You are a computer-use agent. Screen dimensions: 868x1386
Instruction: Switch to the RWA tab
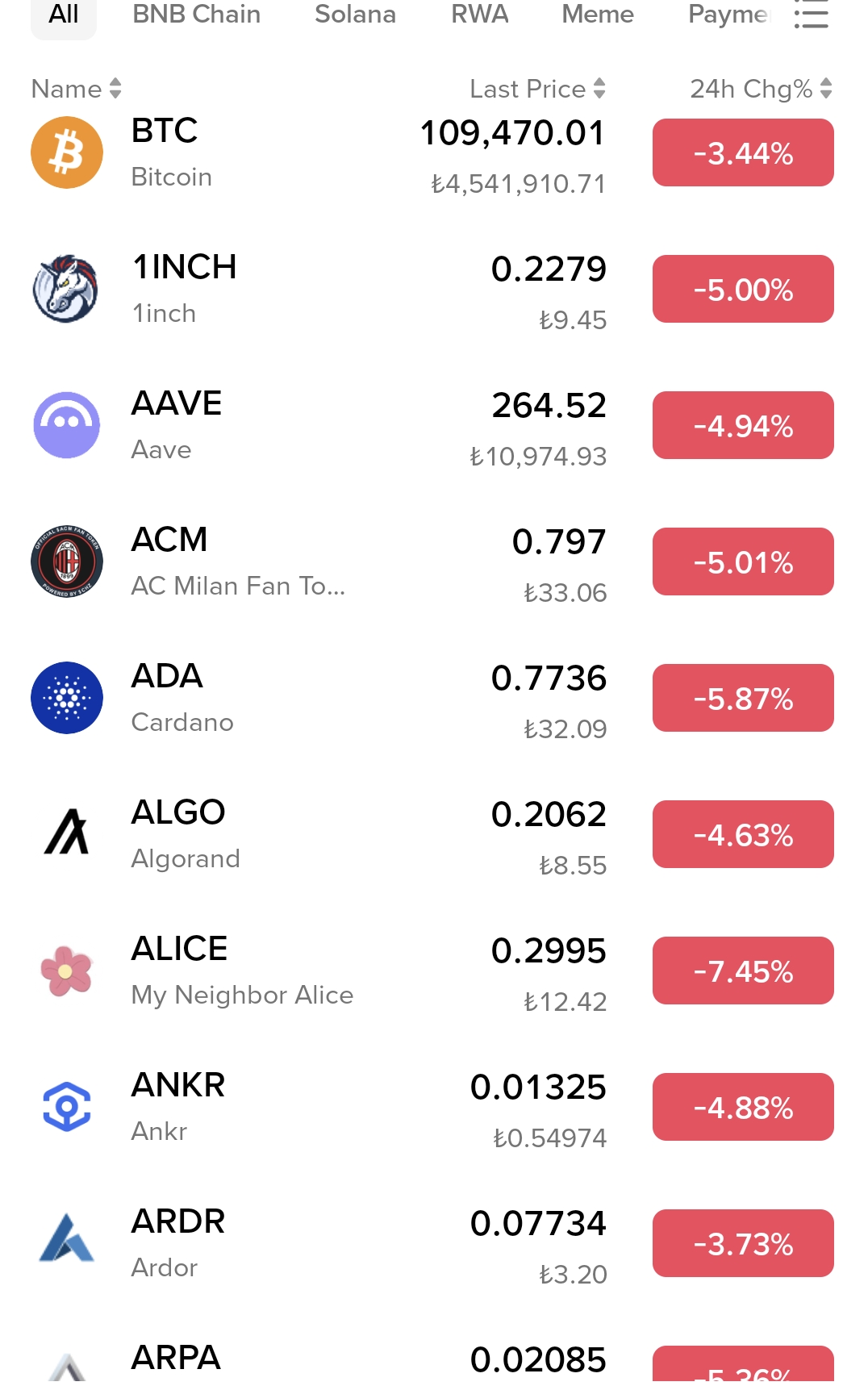(x=479, y=15)
